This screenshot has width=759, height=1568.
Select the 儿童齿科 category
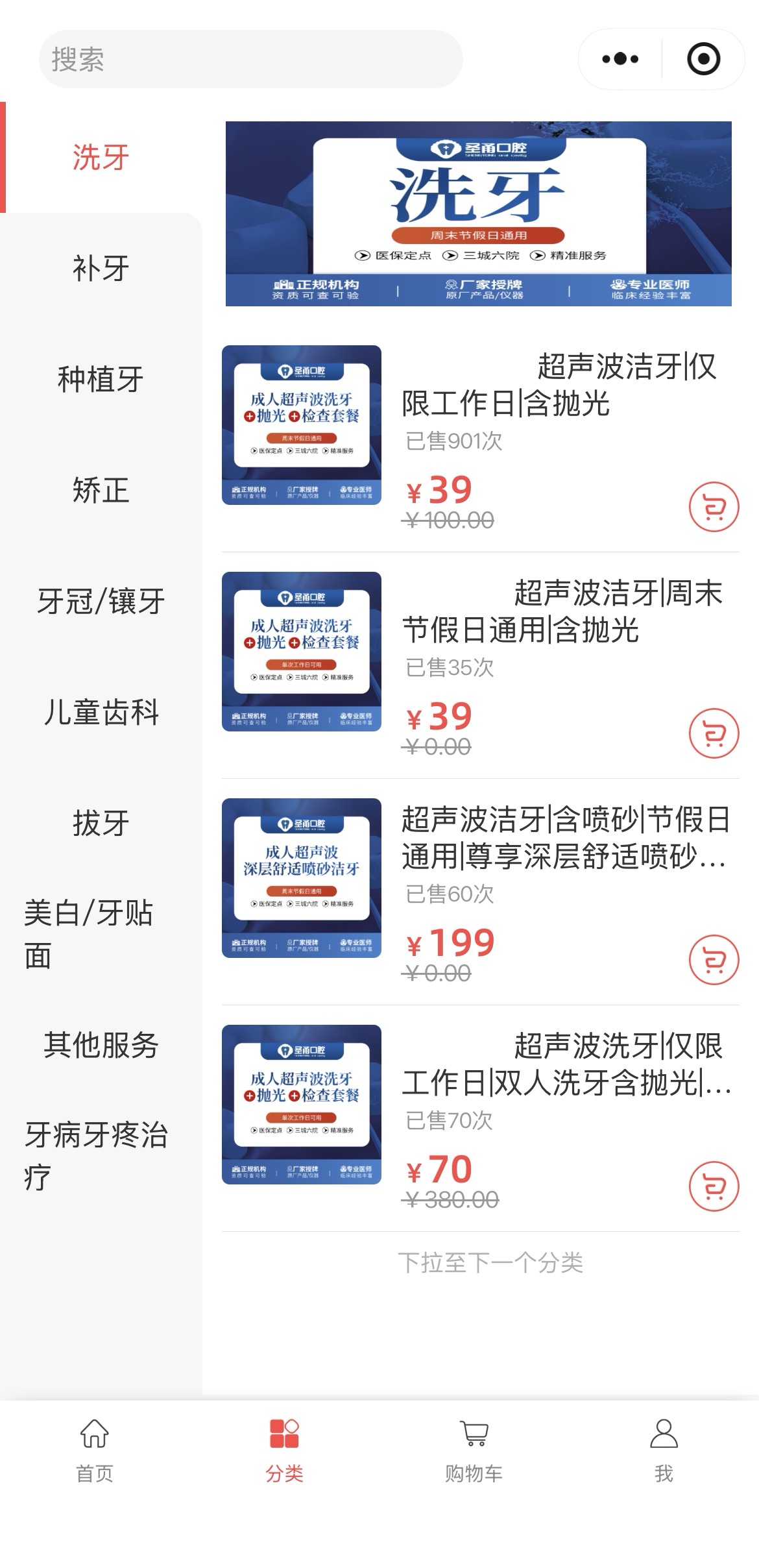click(101, 713)
